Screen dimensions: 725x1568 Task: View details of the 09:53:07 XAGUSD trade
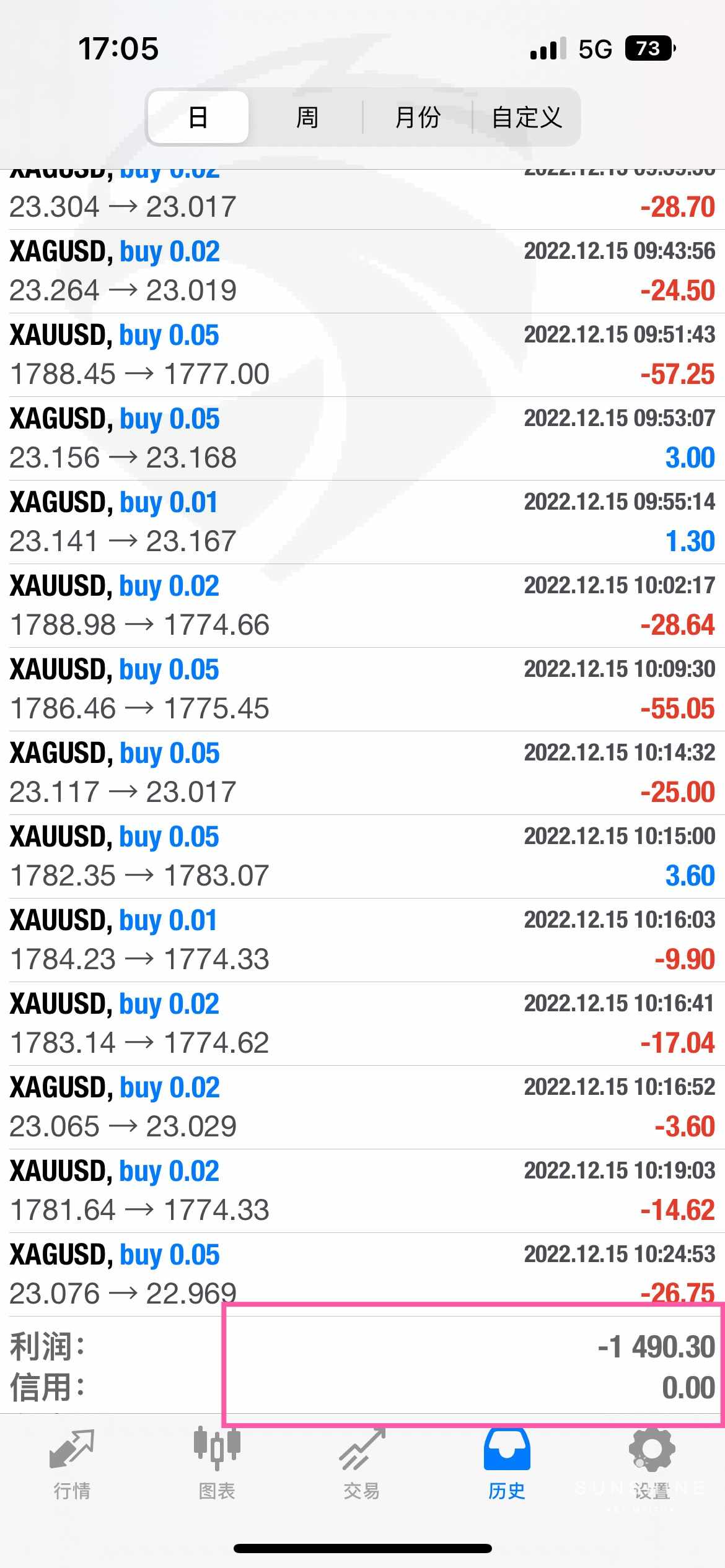coord(362,438)
